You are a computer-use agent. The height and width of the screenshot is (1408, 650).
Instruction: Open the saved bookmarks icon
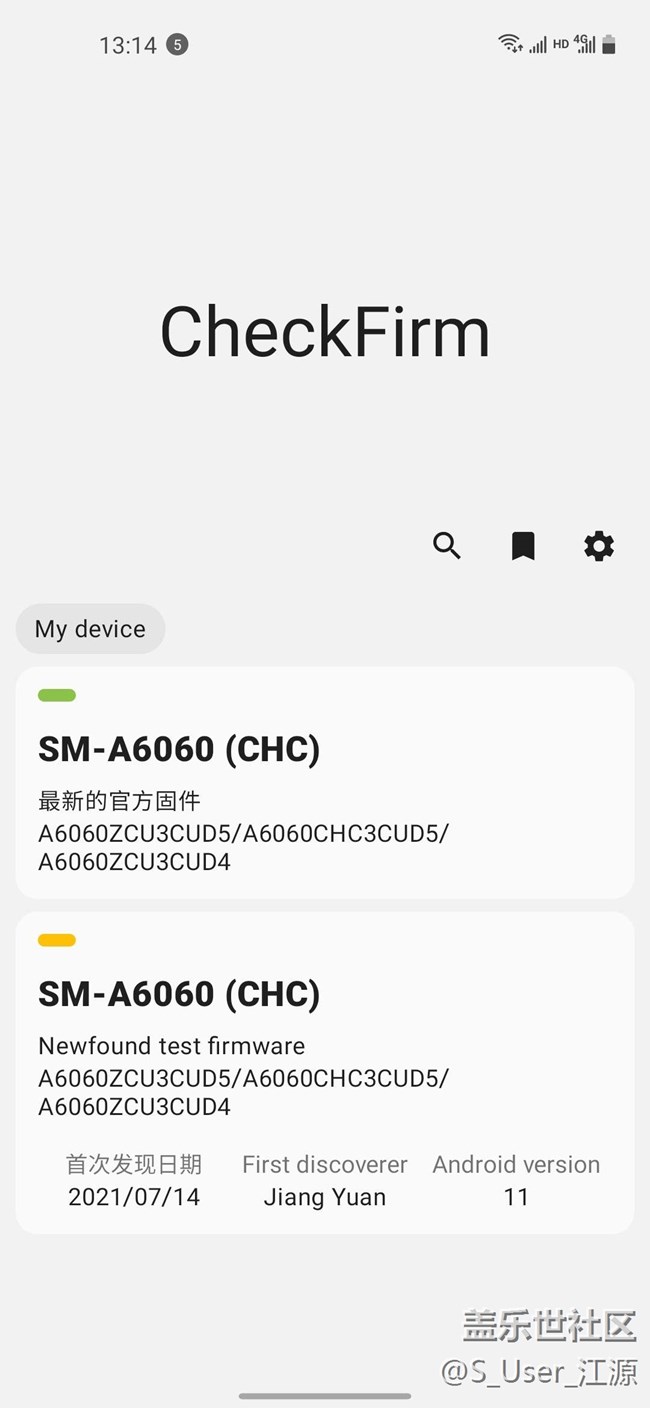523,546
